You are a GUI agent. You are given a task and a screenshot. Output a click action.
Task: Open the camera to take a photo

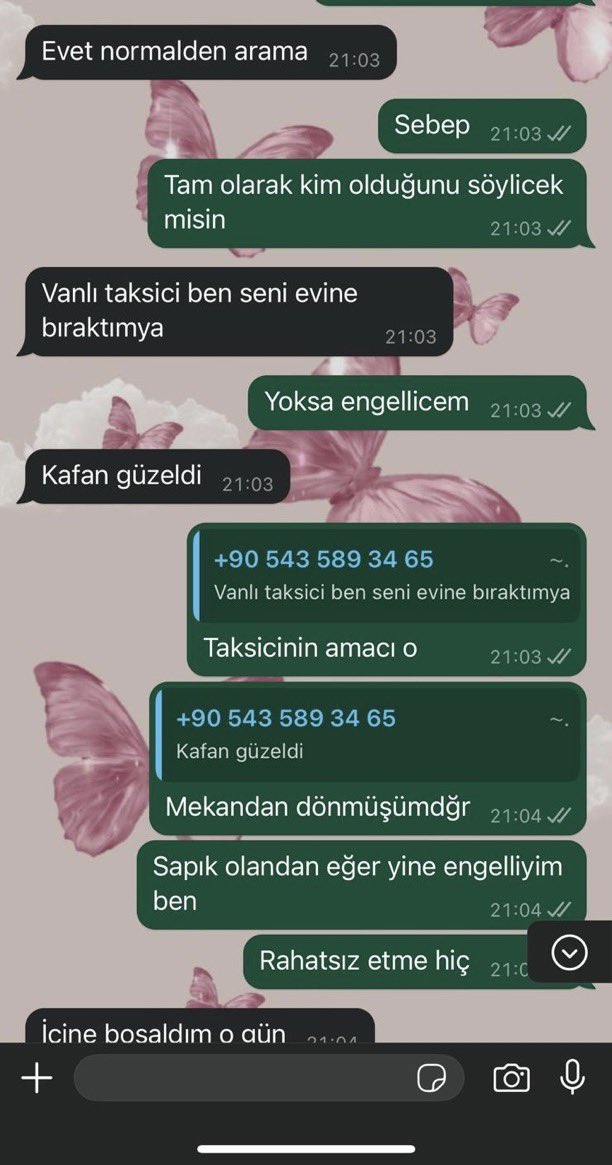(x=511, y=1078)
